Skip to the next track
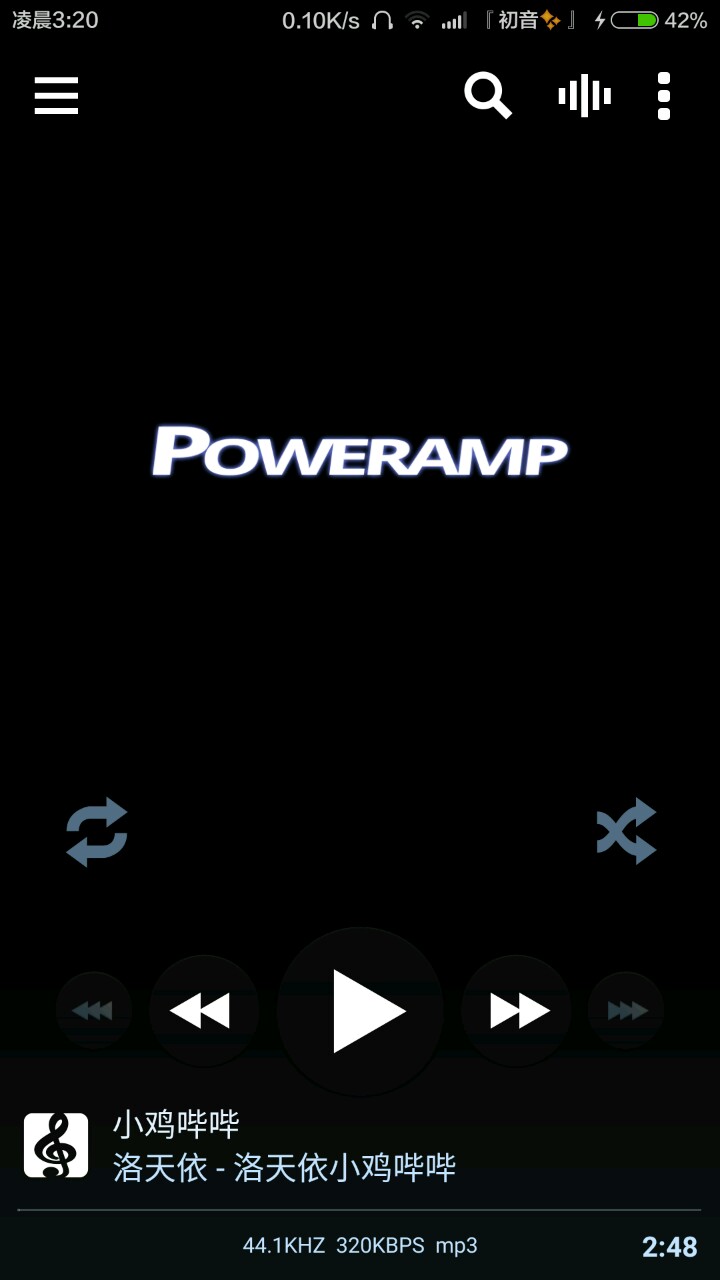This screenshot has height=1280, width=720. click(x=517, y=1011)
